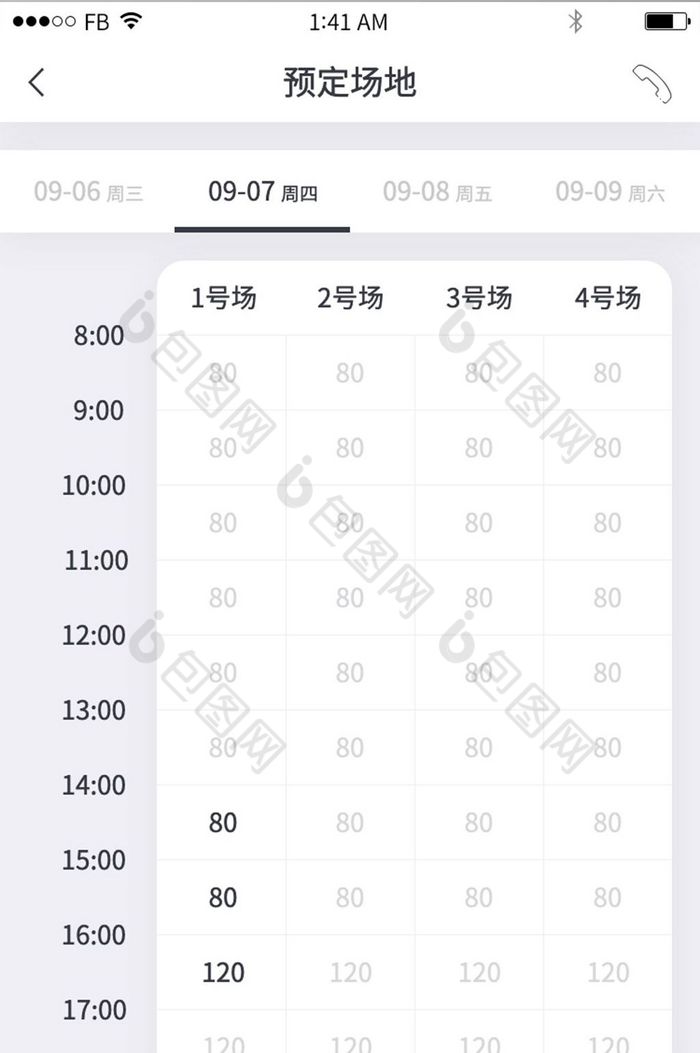Screen dimensions: 700x1053
Task: Call the venue via the phone icon
Action: [x=652, y=83]
